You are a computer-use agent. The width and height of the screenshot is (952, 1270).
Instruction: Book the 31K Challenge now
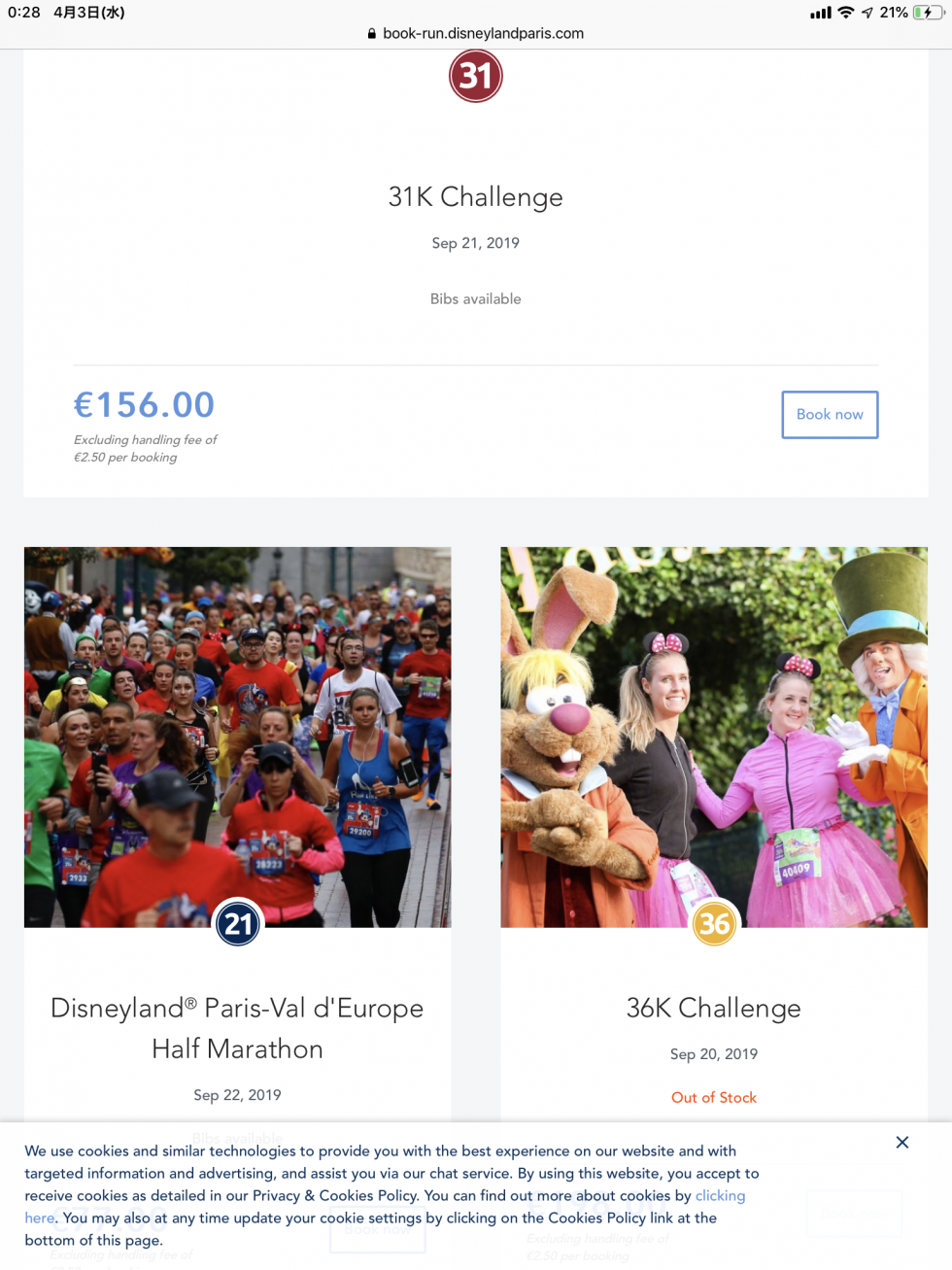click(x=830, y=415)
